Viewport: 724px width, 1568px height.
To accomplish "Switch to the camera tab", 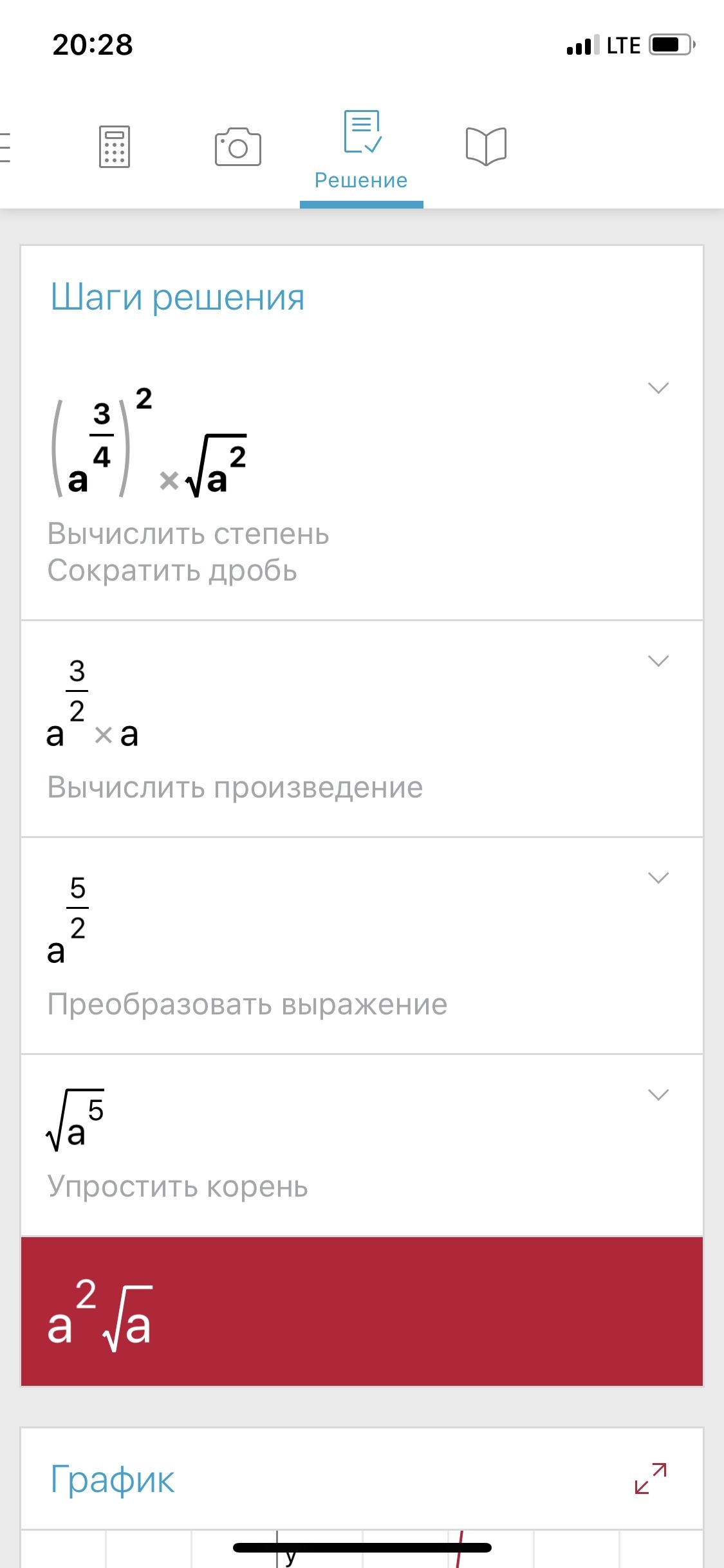I will [x=238, y=147].
